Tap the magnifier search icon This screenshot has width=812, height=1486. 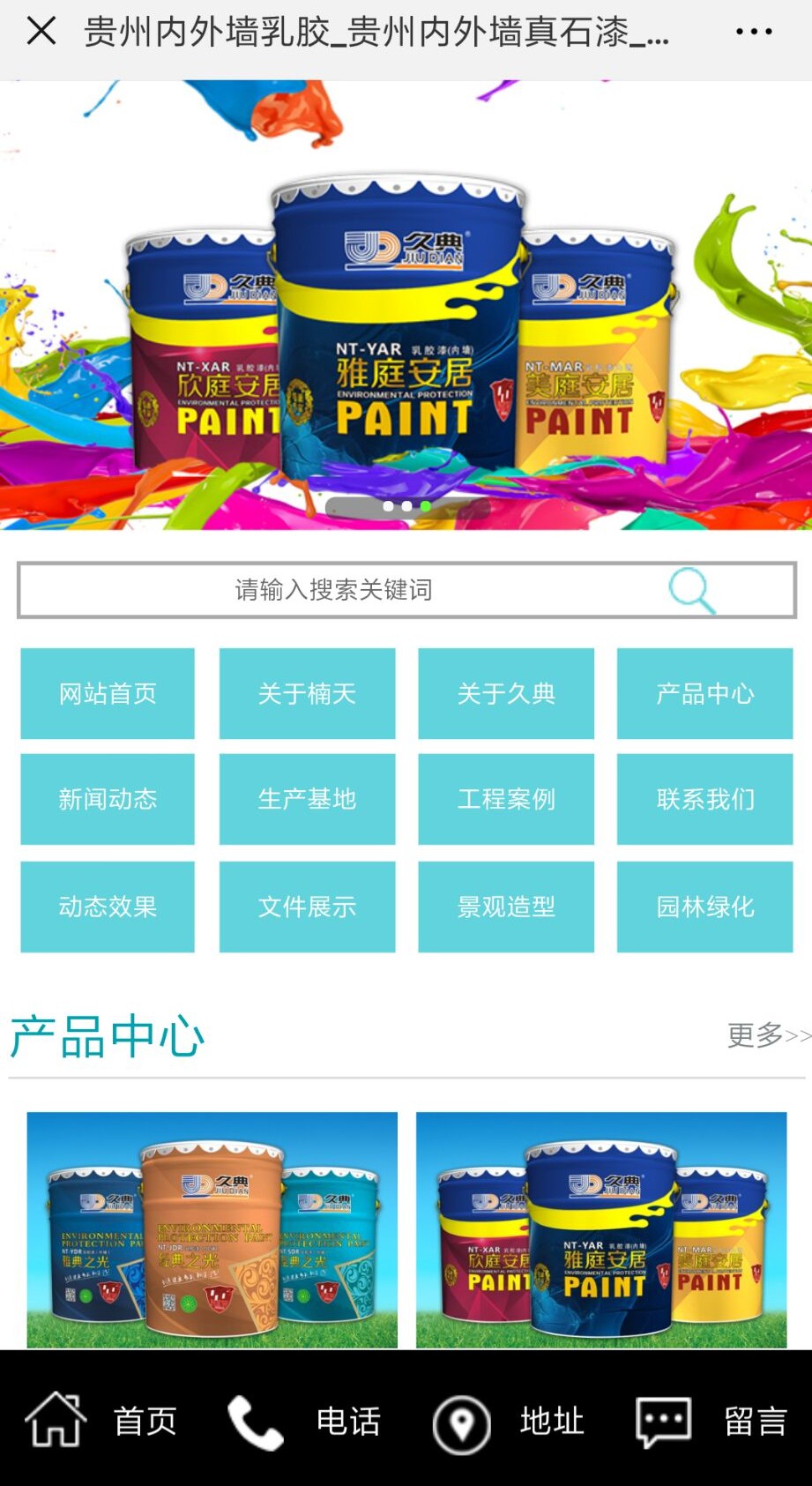pyautogui.click(x=690, y=590)
